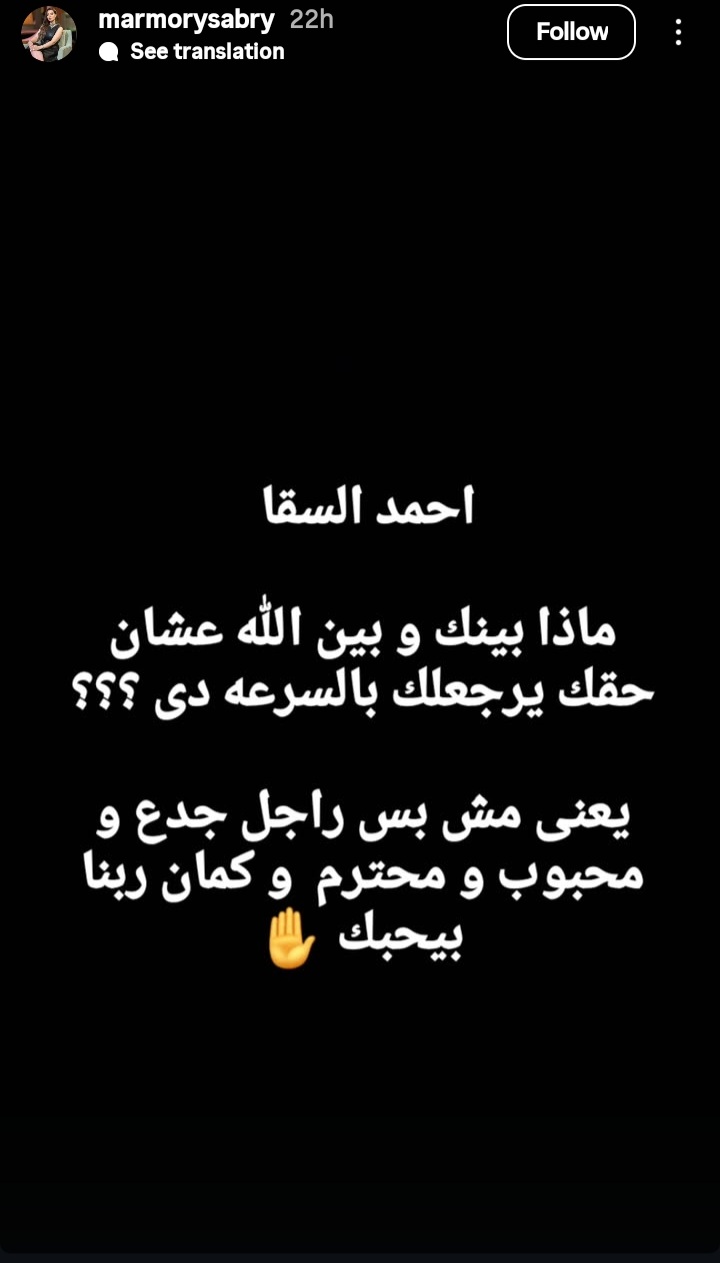
Task: Open the three-dot overflow menu
Action: 678,33
